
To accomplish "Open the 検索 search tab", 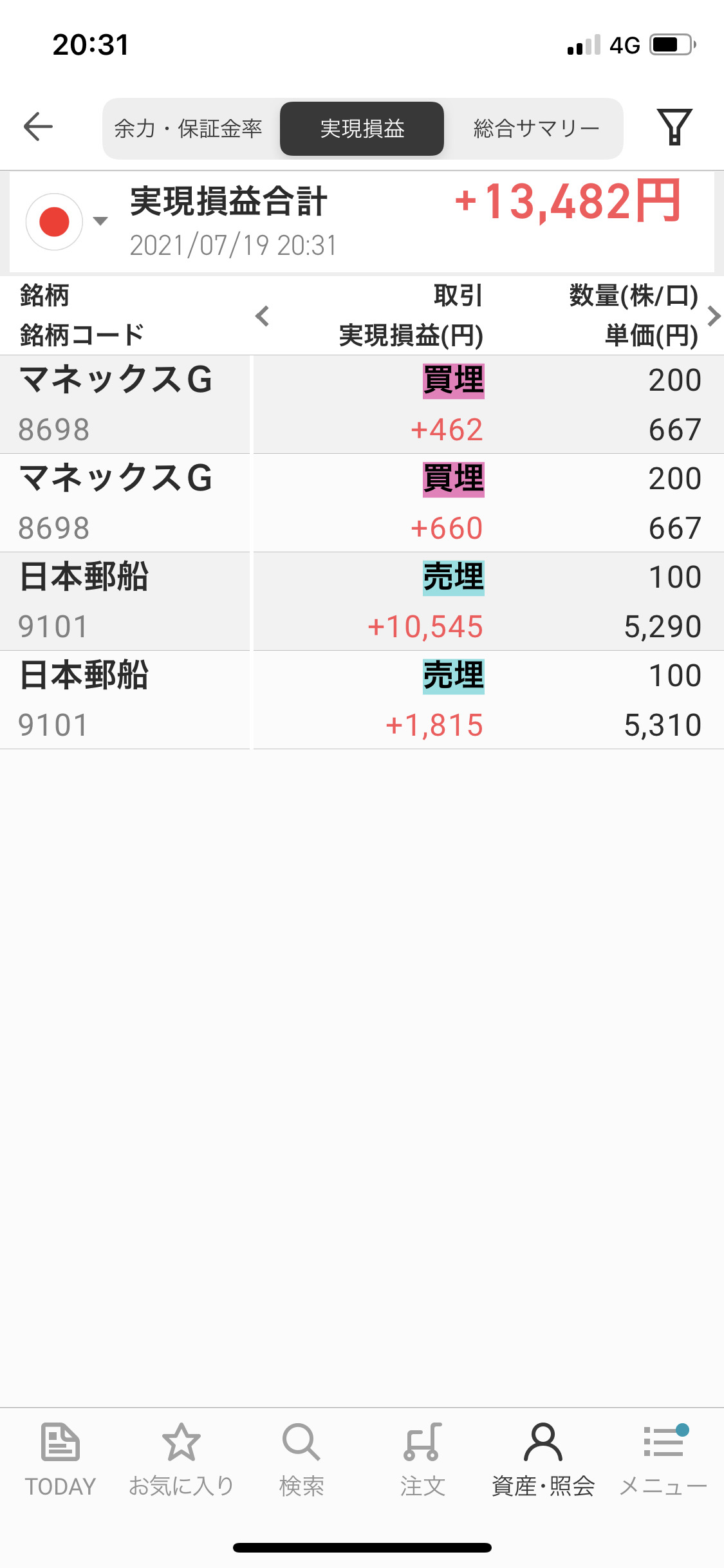I will click(301, 1459).
